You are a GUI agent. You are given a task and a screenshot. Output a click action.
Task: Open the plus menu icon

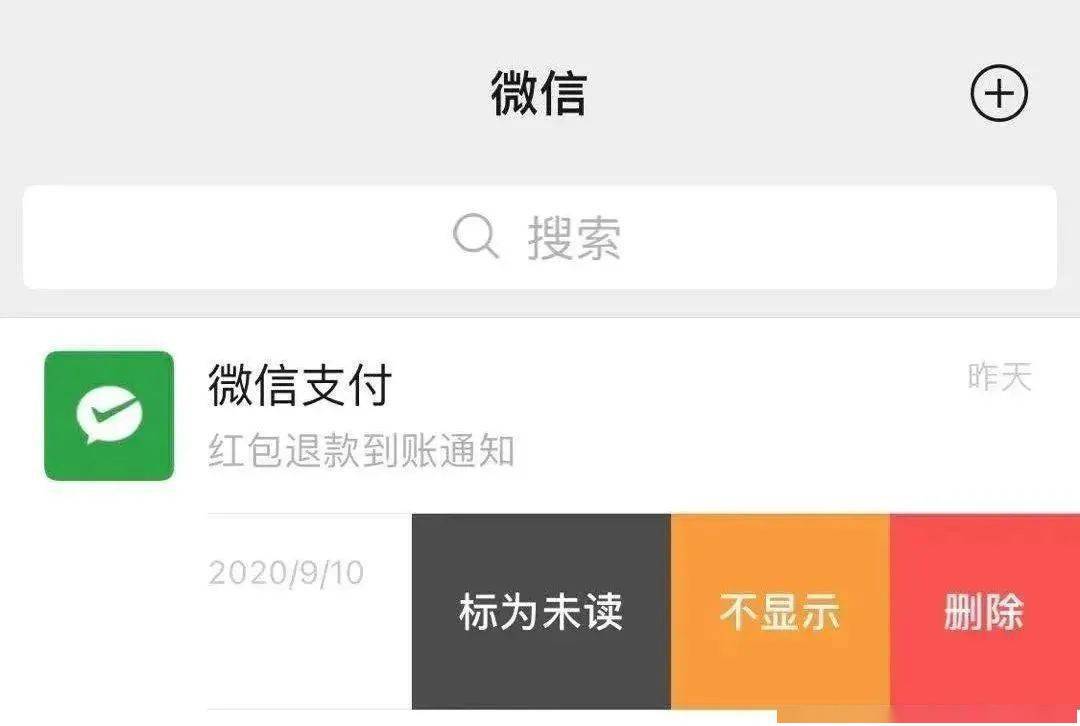click(999, 94)
